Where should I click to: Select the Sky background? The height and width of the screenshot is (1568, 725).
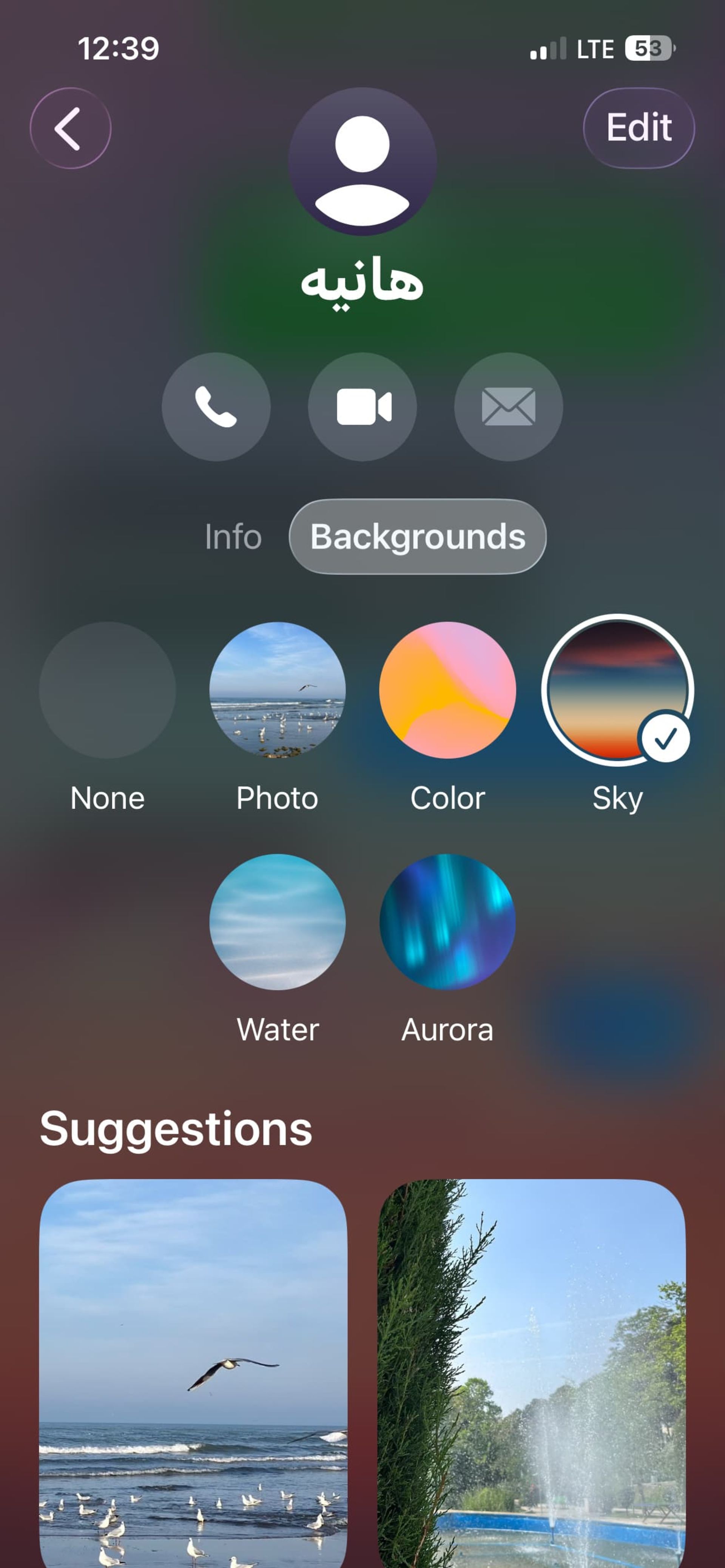tap(617, 689)
